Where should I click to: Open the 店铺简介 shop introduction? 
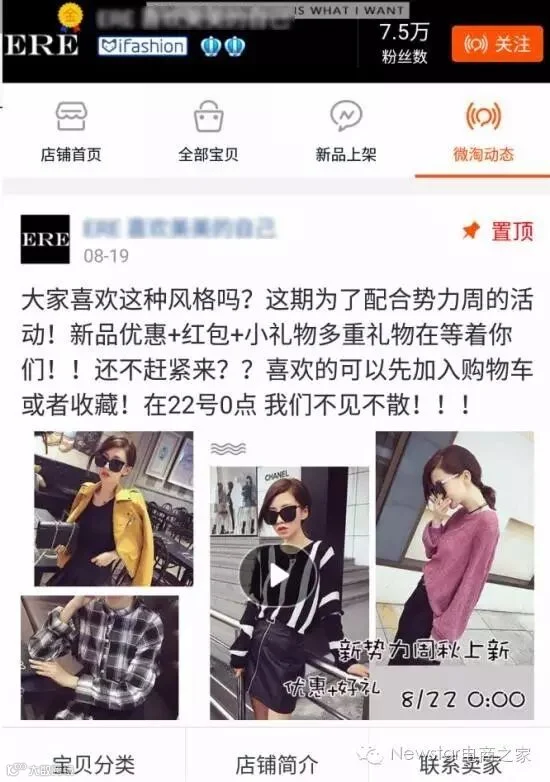(277, 763)
